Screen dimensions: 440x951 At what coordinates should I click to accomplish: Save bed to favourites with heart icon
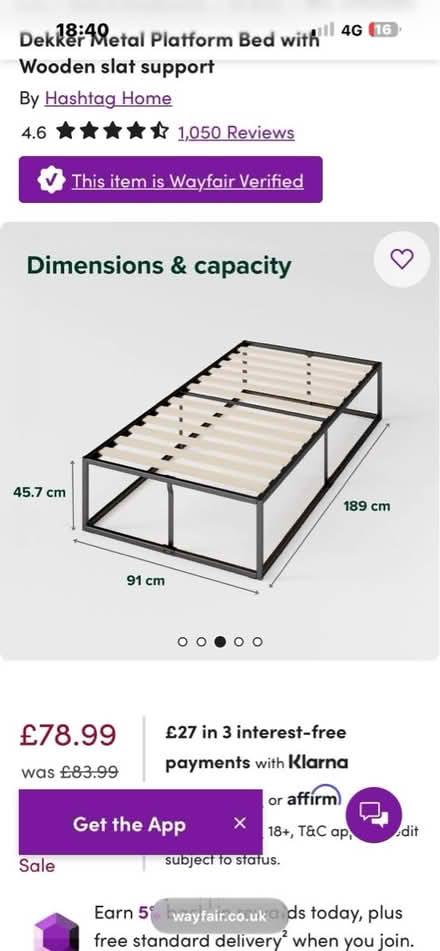click(402, 259)
